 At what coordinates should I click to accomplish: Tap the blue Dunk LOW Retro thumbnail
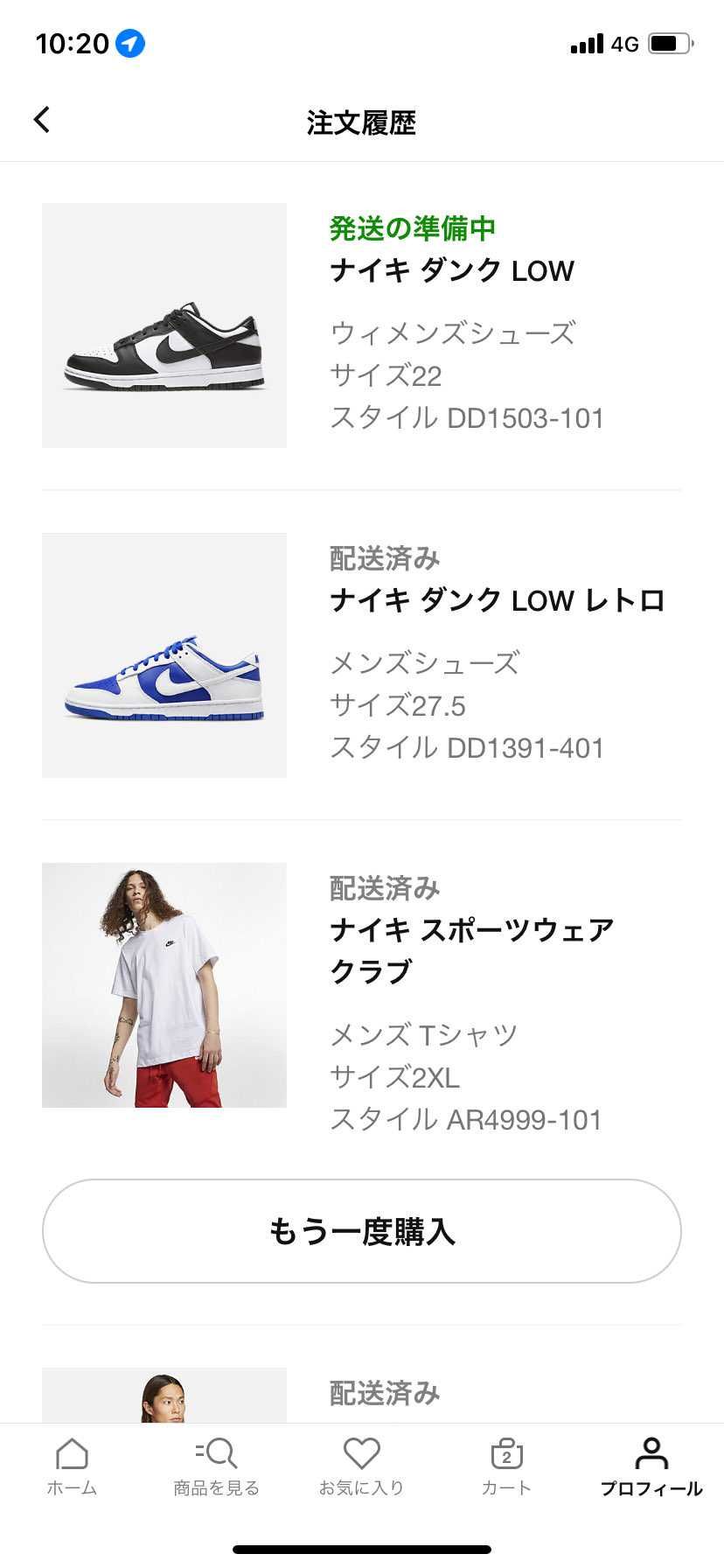point(164,654)
